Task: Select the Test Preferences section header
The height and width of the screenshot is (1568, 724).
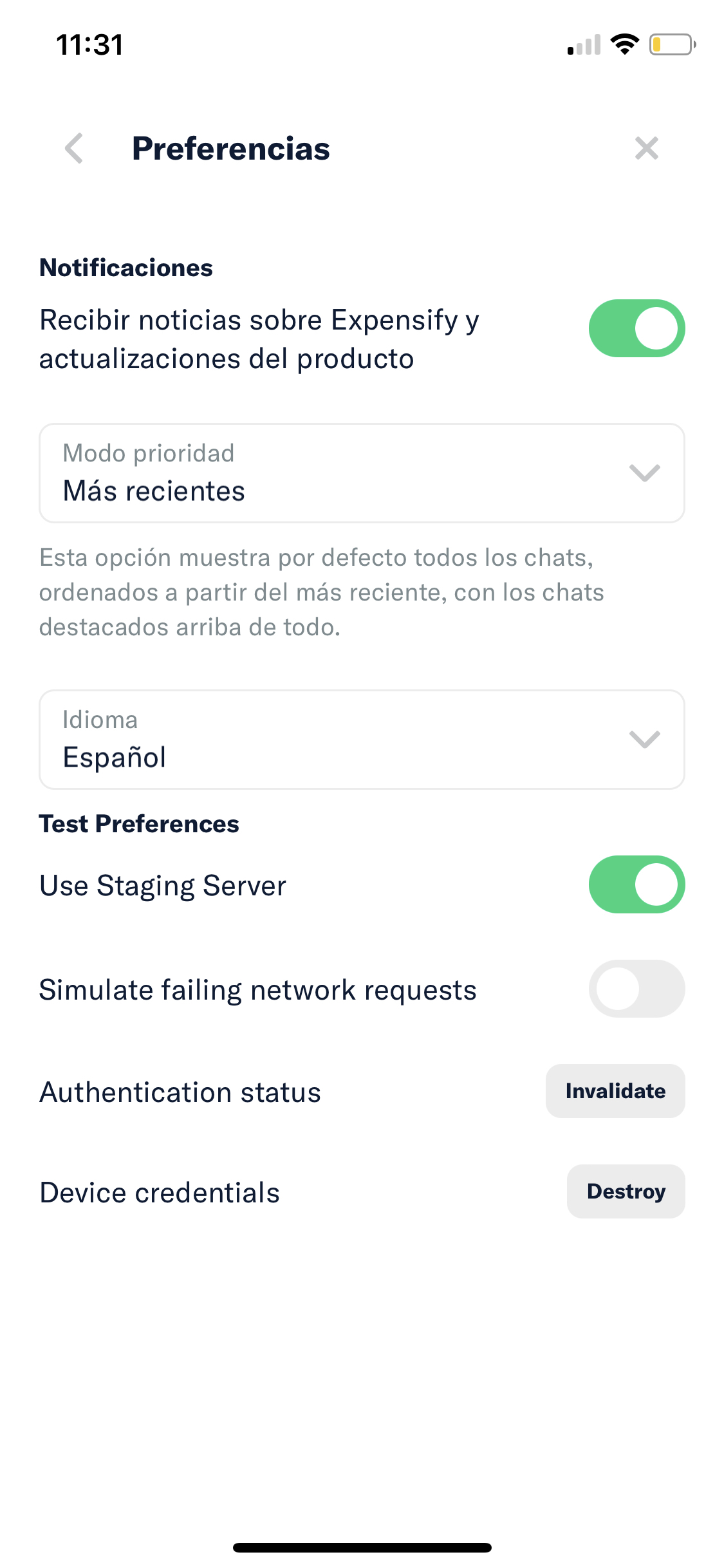Action: 139,823
